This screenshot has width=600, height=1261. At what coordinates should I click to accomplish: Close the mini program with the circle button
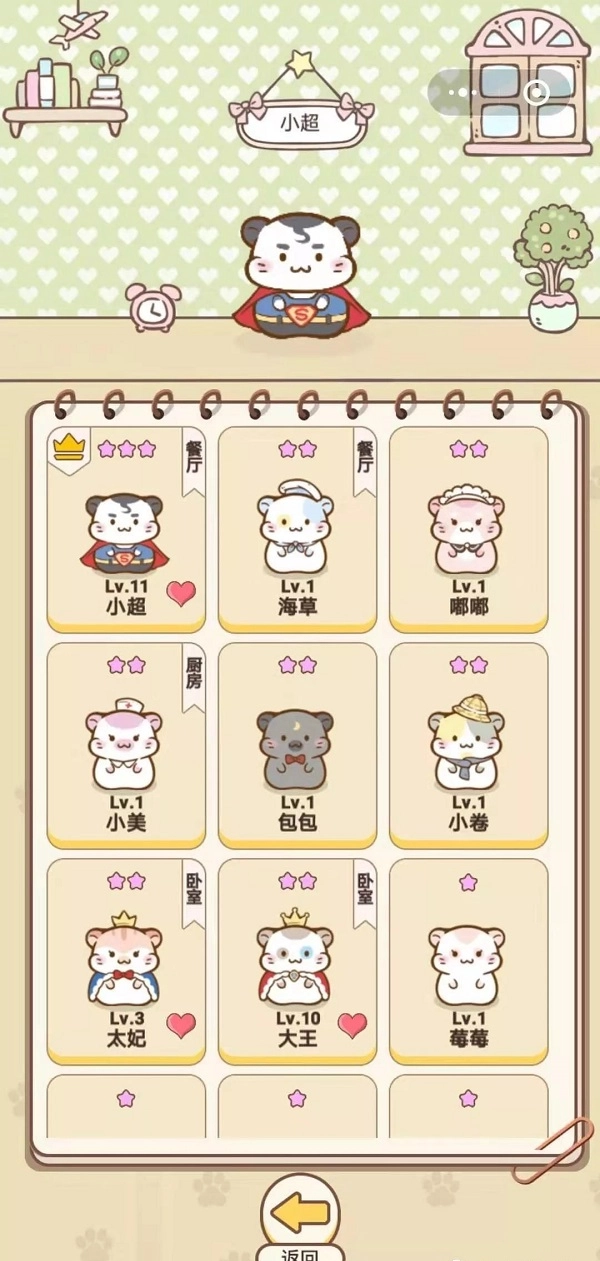tap(537, 93)
